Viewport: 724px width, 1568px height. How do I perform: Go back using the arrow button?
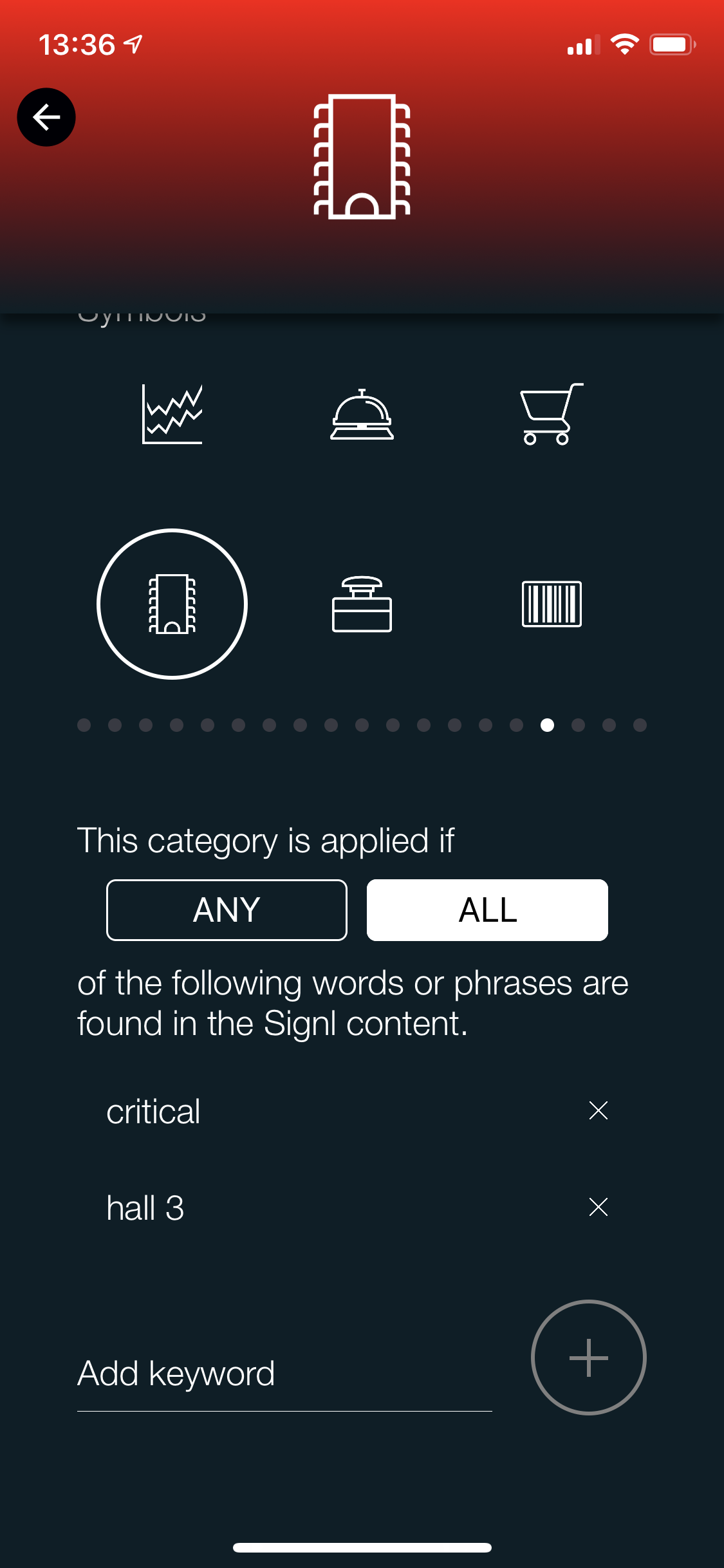pyautogui.click(x=46, y=117)
